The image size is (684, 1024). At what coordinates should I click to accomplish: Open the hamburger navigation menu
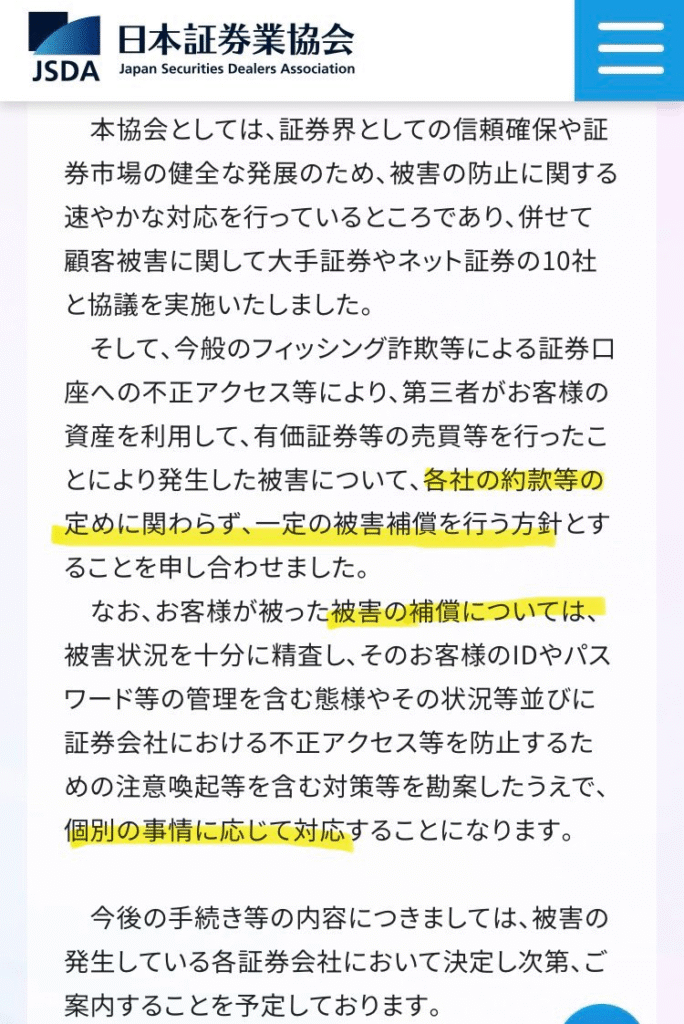tap(629, 48)
